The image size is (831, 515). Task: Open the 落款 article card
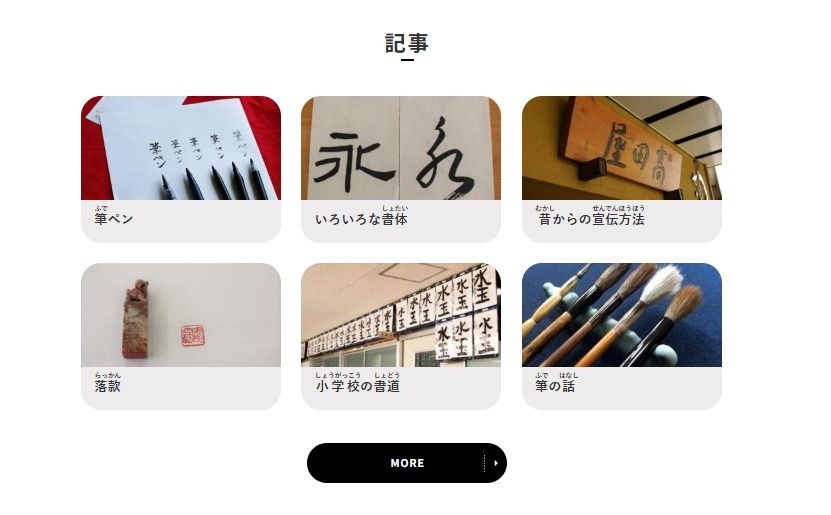tap(180, 335)
